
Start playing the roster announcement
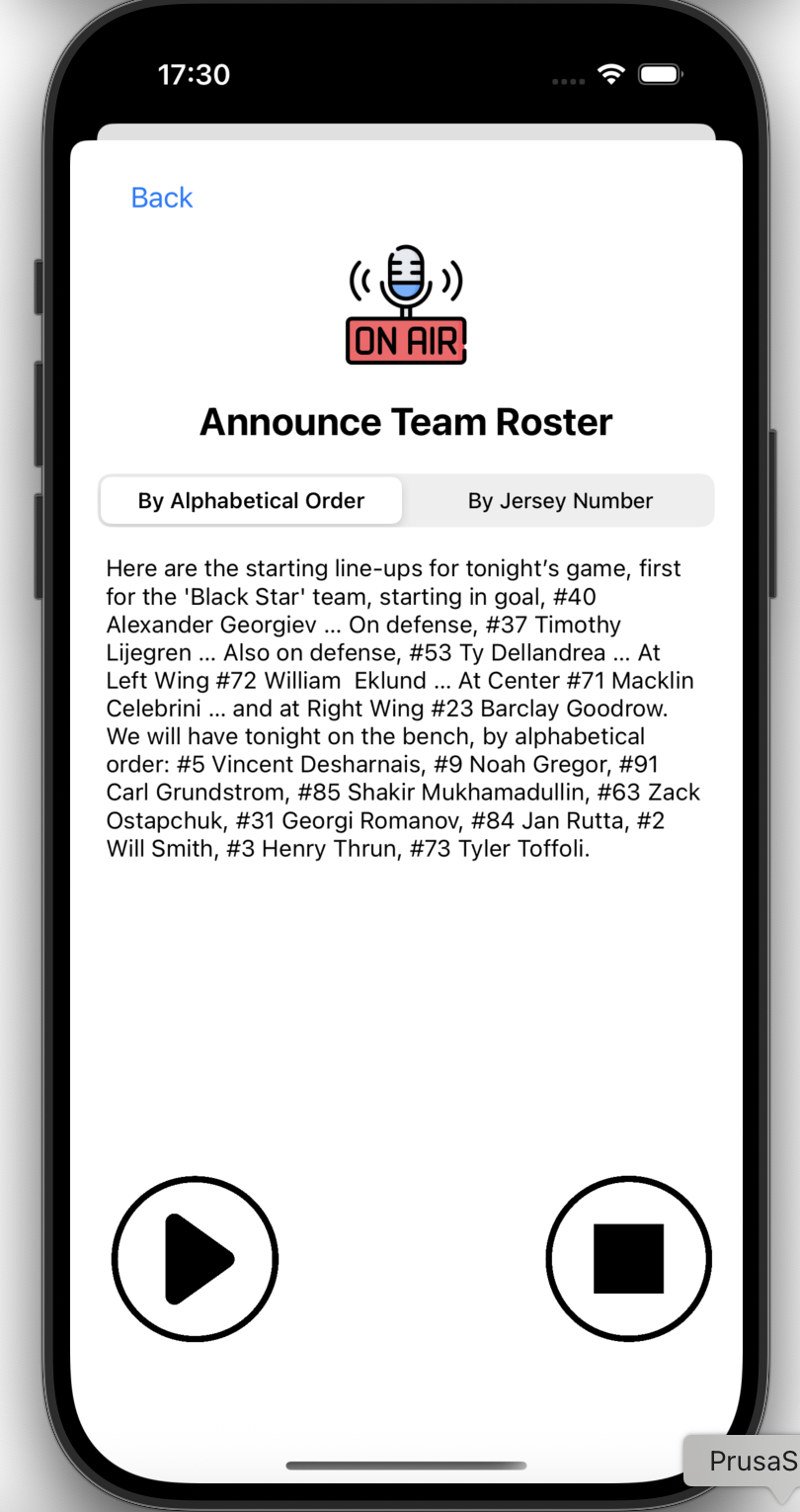click(195, 1259)
